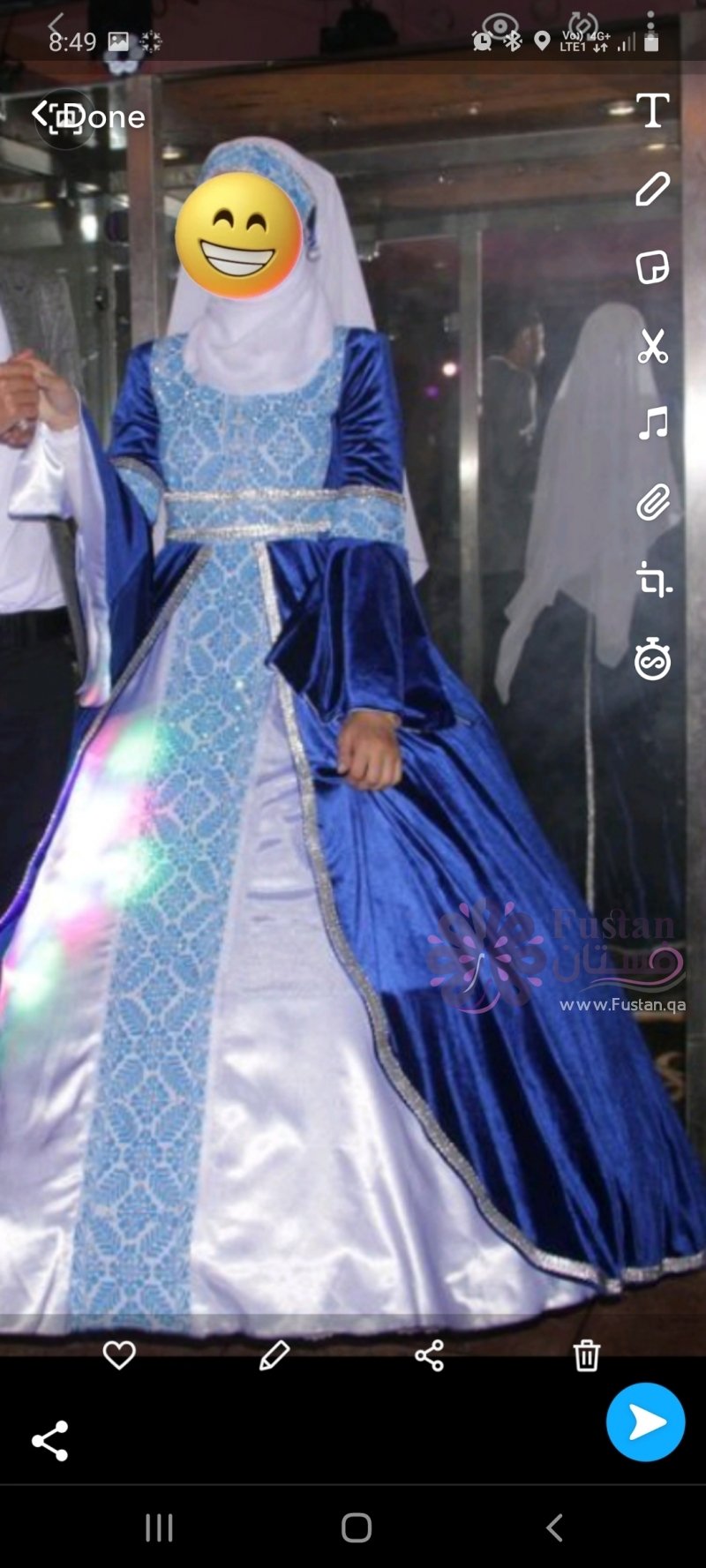The image size is (706, 1568).
Task: Delete the photo with trash icon
Action: [587, 1355]
